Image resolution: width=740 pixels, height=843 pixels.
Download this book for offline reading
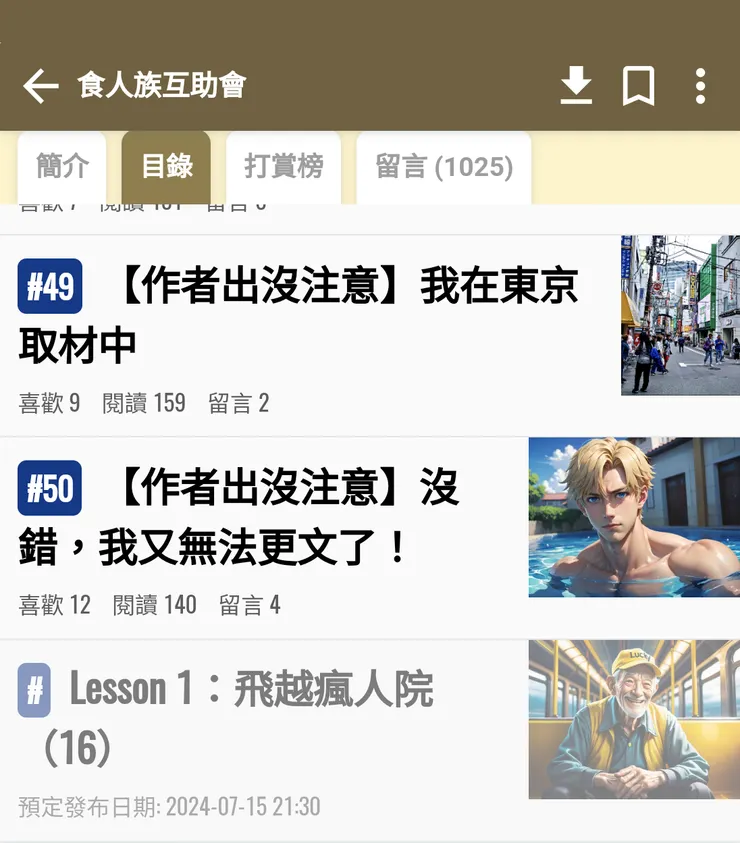(x=576, y=87)
